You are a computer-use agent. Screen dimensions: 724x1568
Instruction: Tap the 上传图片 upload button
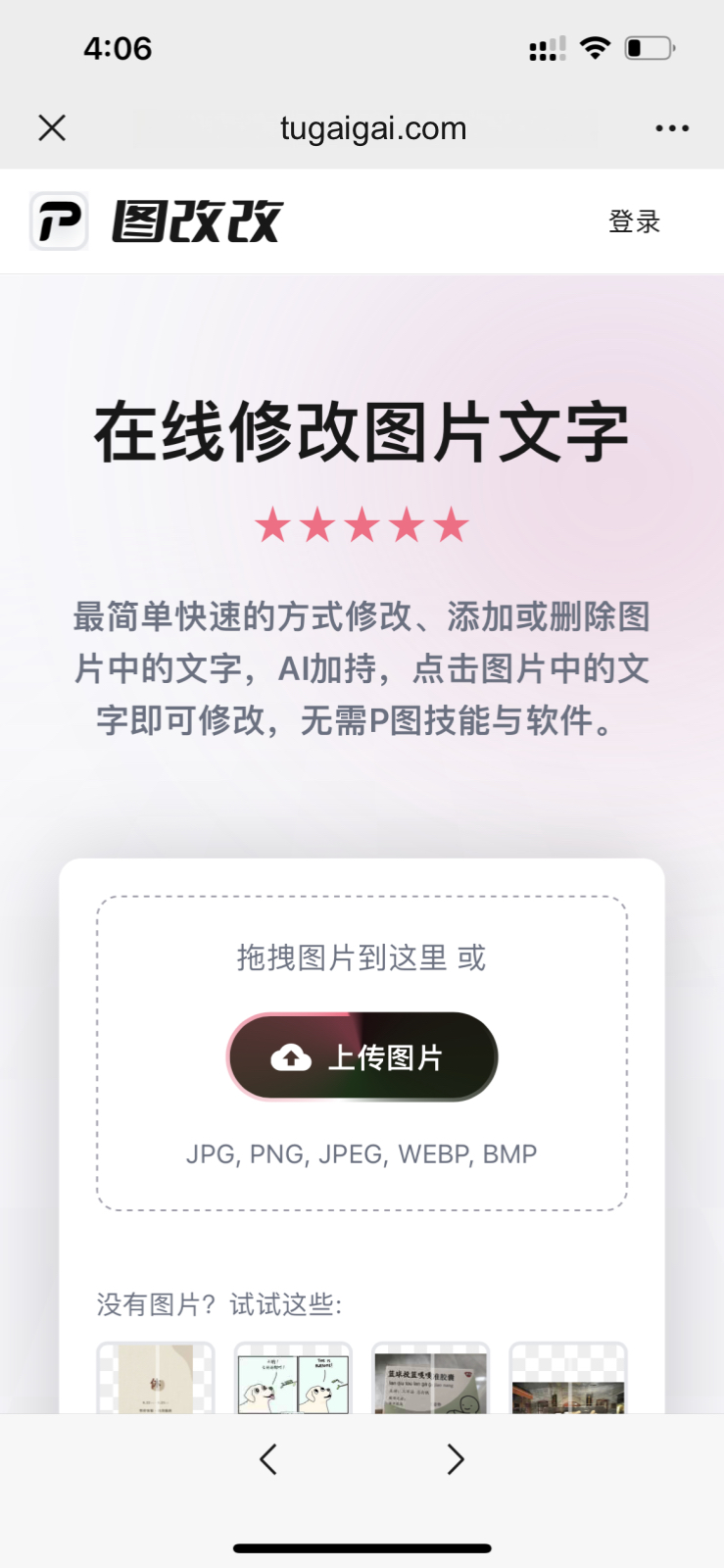tap(362, 1056)
